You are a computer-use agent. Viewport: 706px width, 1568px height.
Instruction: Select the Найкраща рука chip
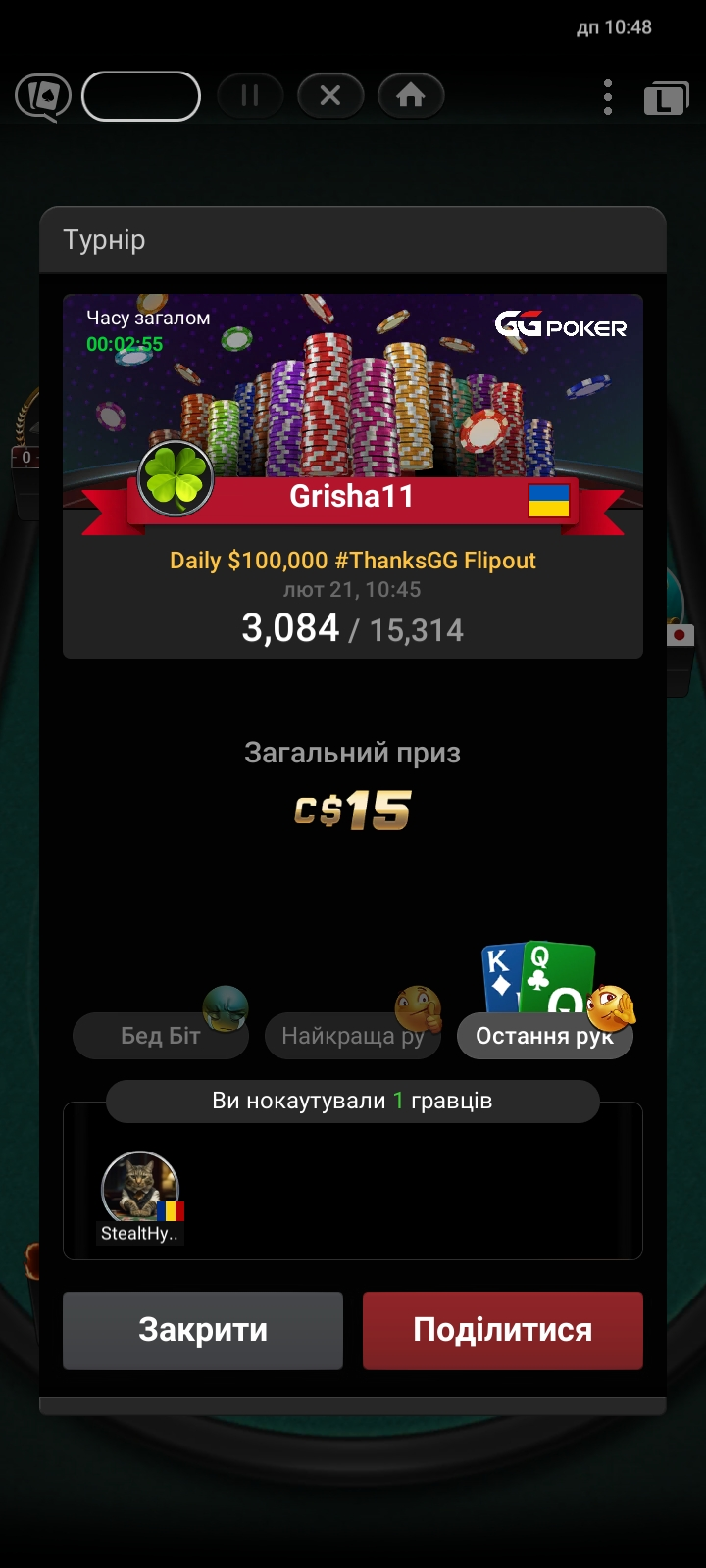click(351, 1036)
